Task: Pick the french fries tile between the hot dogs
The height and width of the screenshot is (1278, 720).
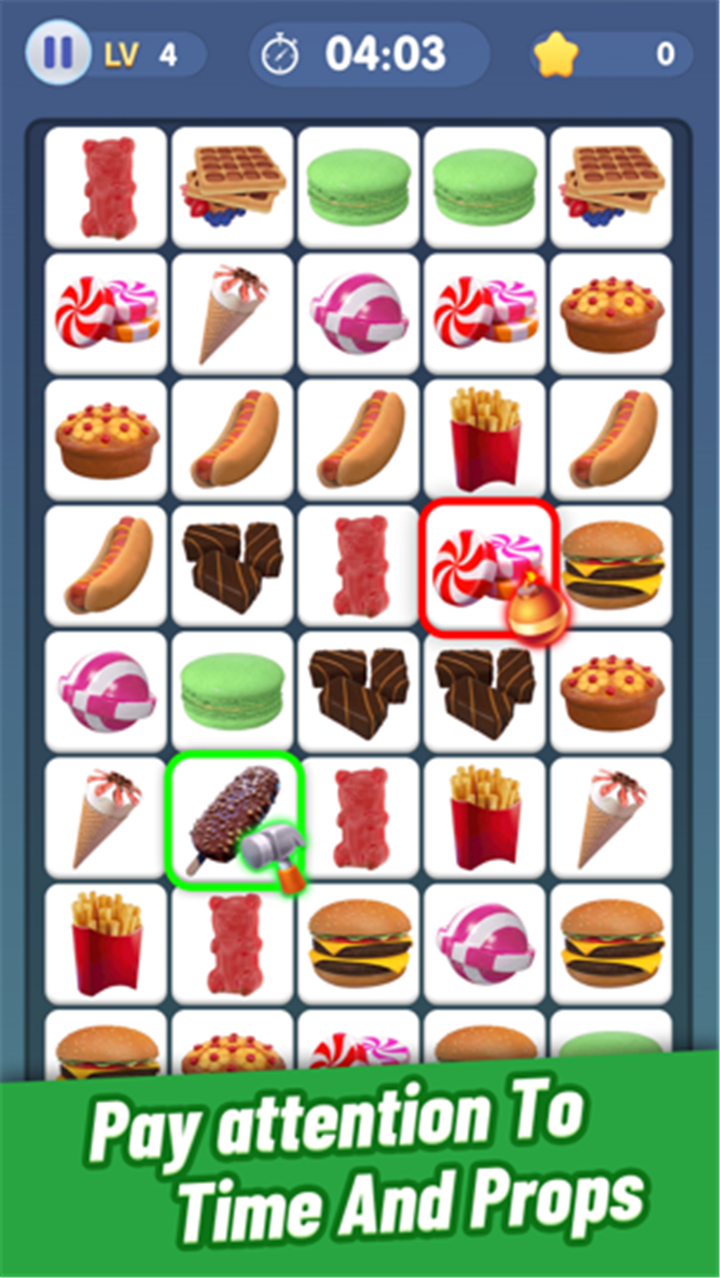Action: click(485, 440)
